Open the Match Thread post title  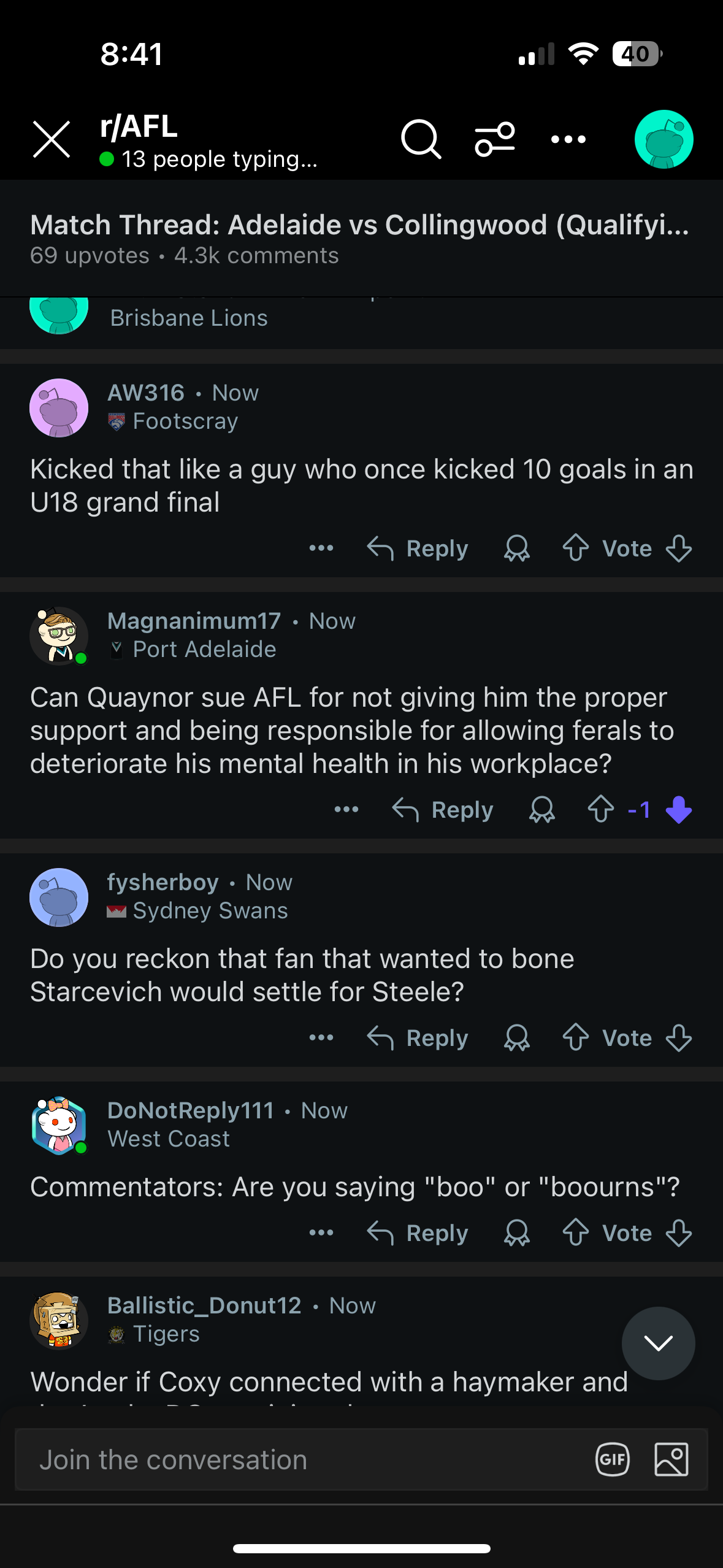(x=359, y=225)
